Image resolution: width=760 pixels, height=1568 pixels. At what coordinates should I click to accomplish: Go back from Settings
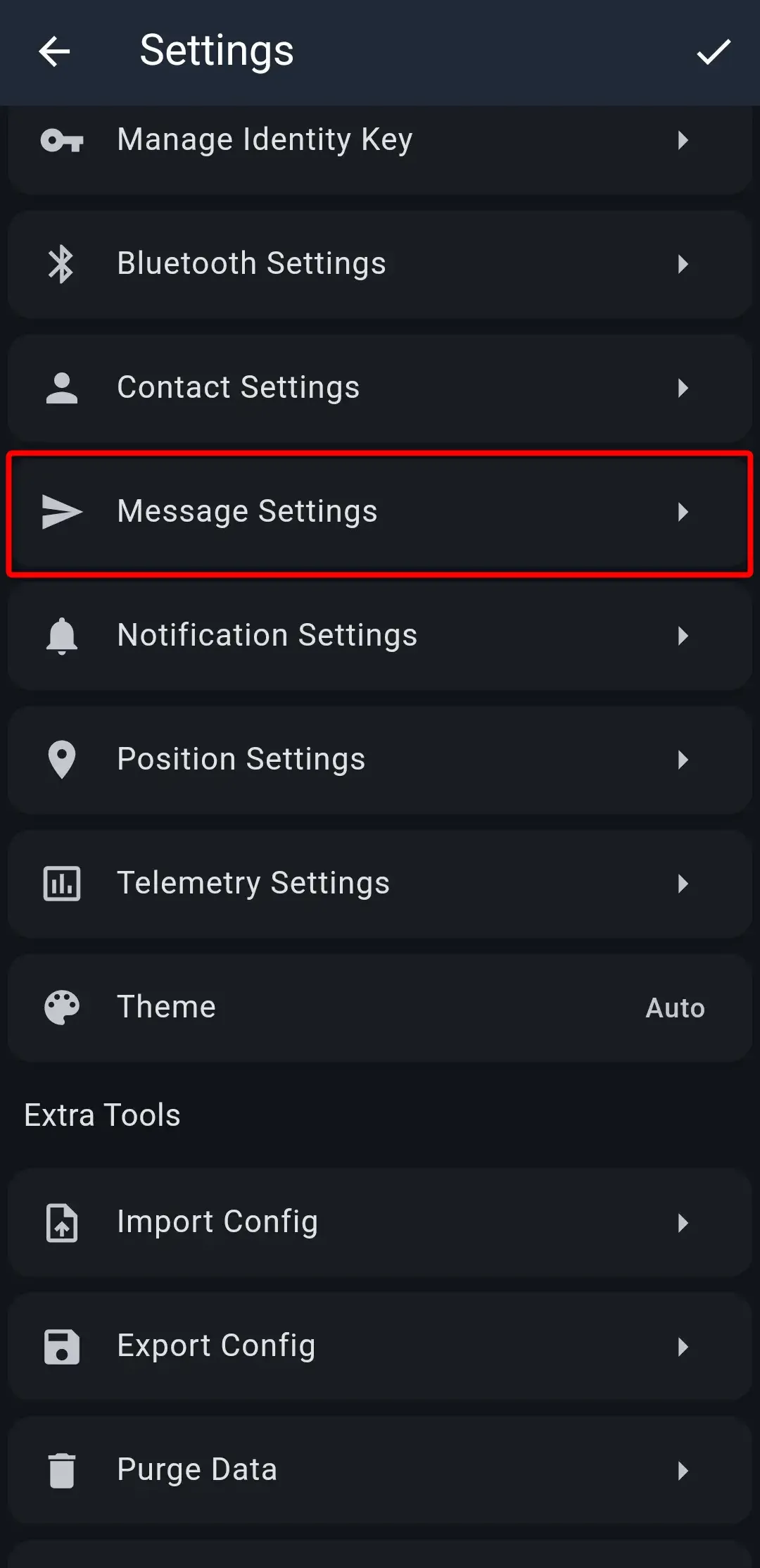54,51
